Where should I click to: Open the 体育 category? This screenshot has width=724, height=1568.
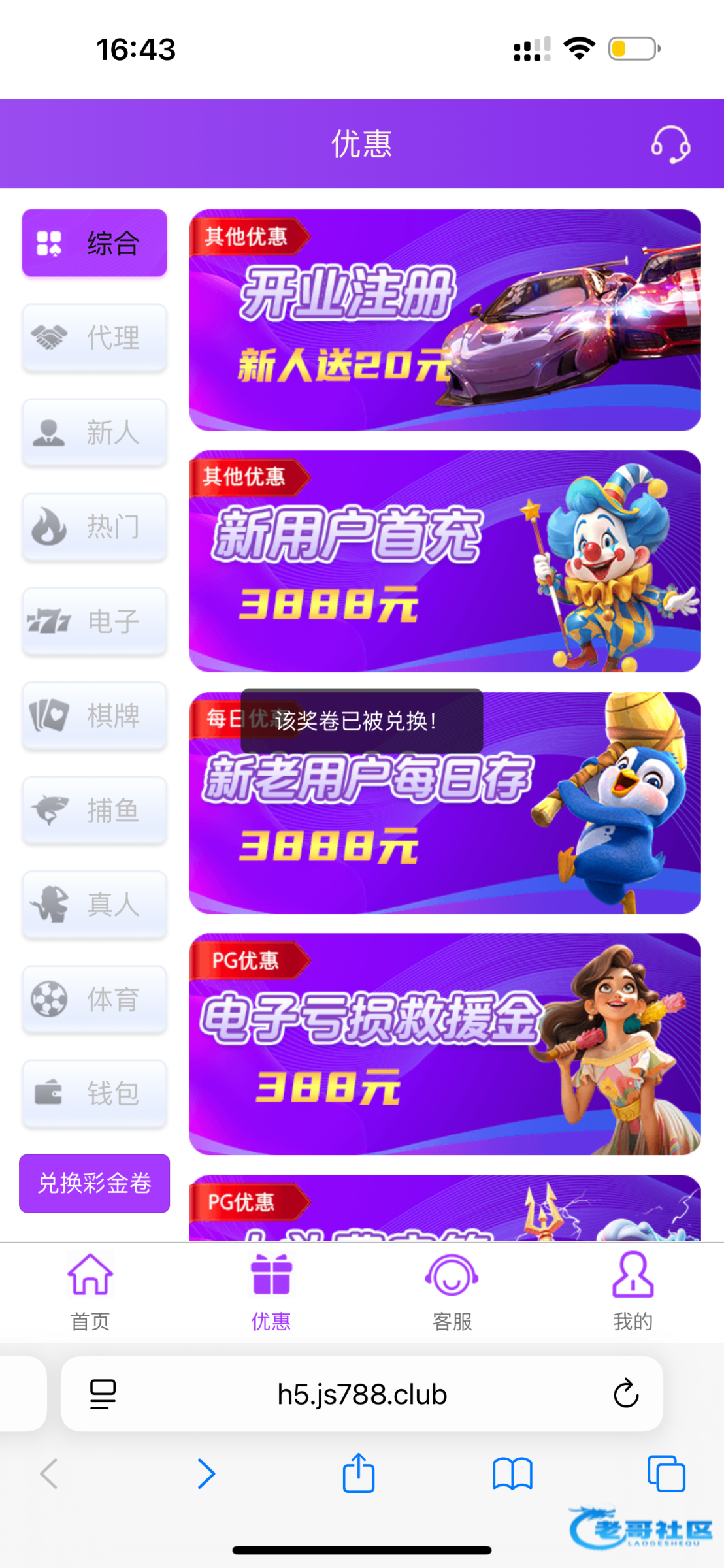pos(95,999)
